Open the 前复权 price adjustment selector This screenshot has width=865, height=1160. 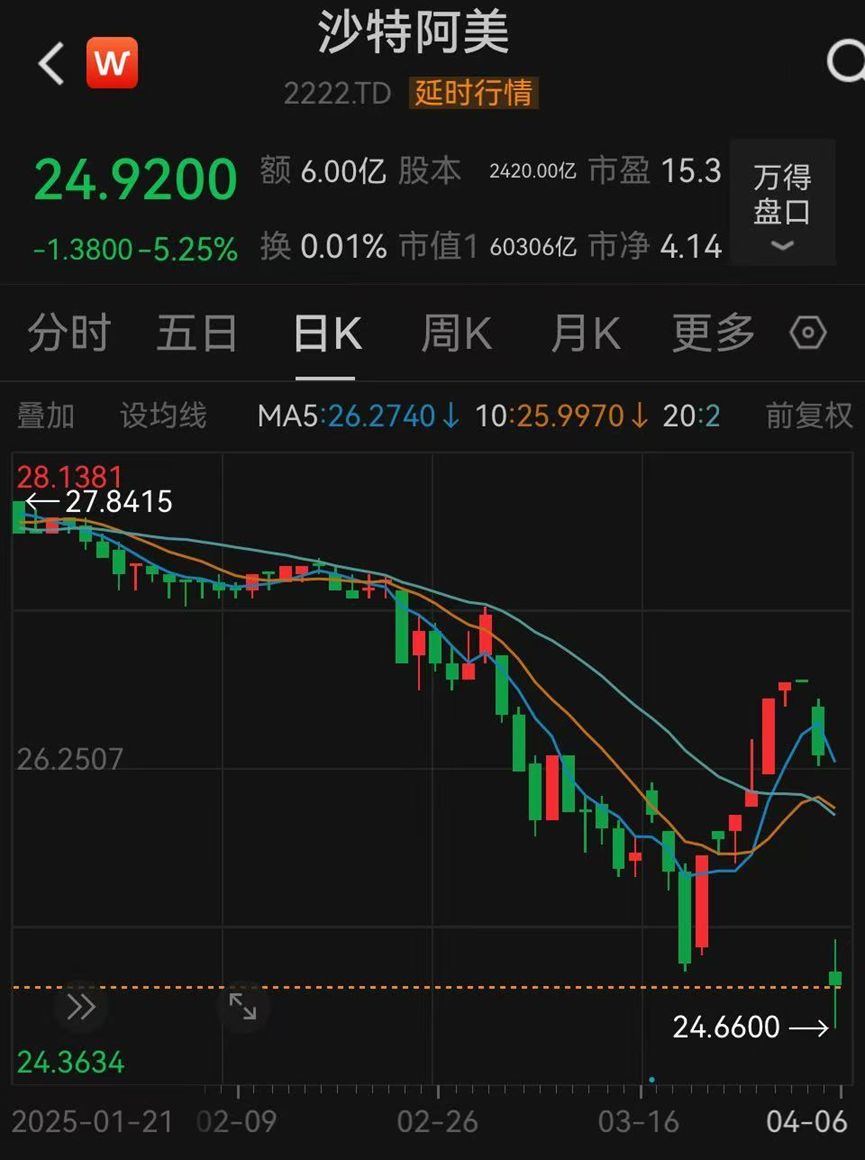tap(808, 414)
